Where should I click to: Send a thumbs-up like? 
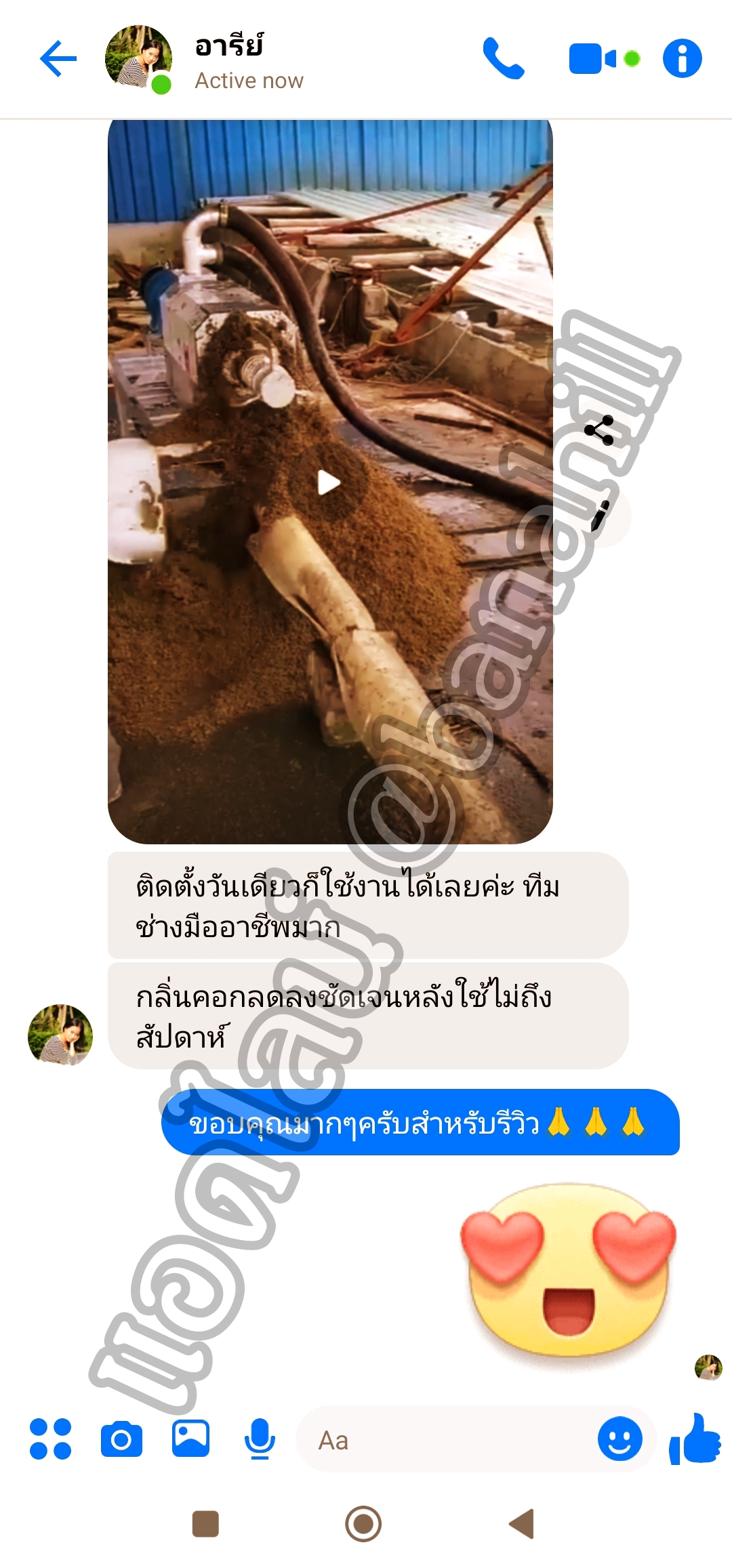click(695, 1439)
